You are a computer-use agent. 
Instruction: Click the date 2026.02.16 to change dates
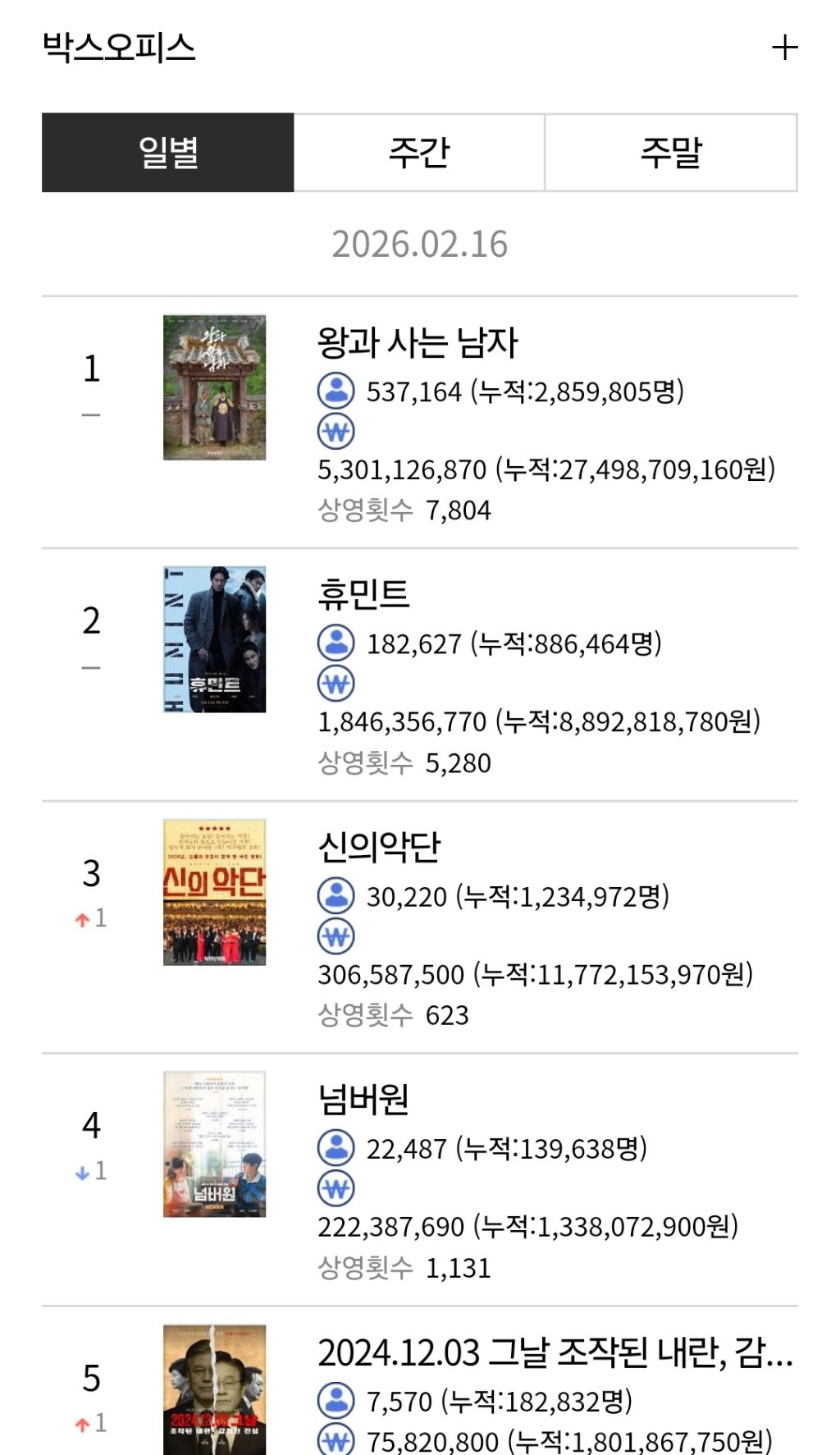(x=420, y=244)
